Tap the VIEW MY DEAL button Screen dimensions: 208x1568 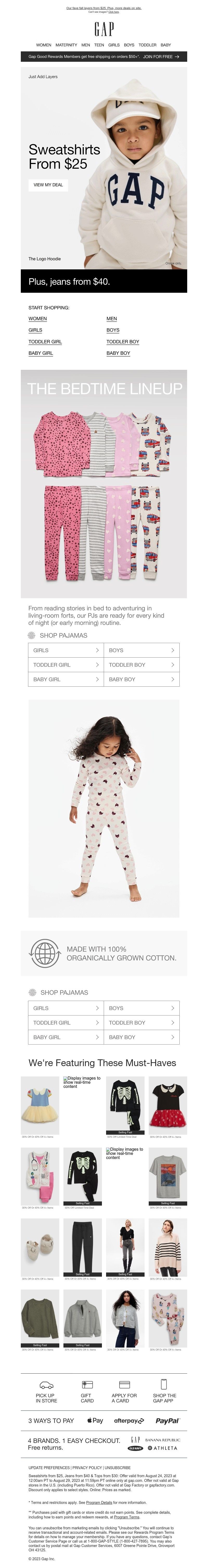click(x=48, y=185)
